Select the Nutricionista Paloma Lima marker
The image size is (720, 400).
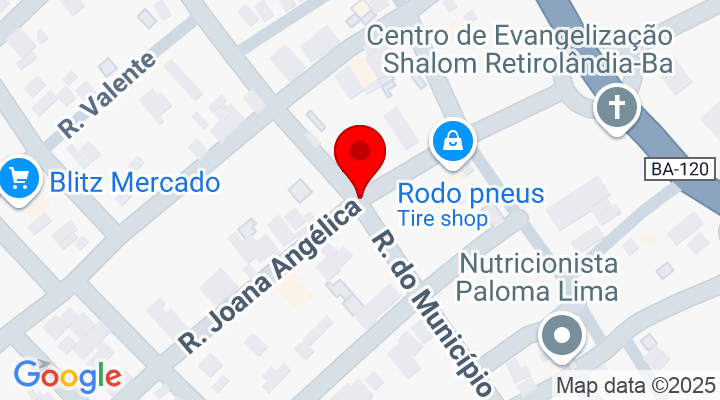point(561,335)
